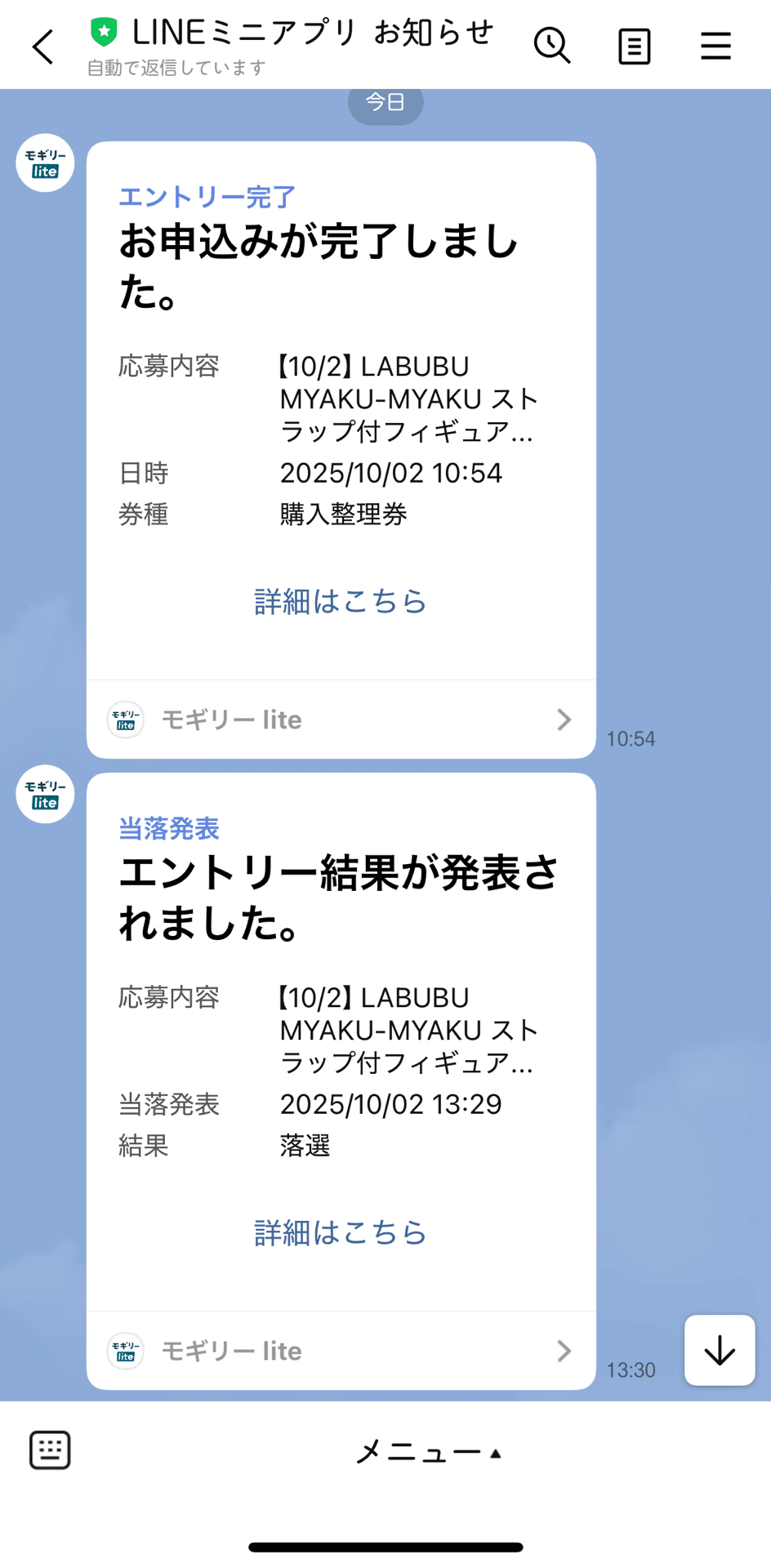Viewport: 771px width, 1568px height.
Task: Open モギリー lite avatar beside エントリー完了 message
Action: coord(45,163)
